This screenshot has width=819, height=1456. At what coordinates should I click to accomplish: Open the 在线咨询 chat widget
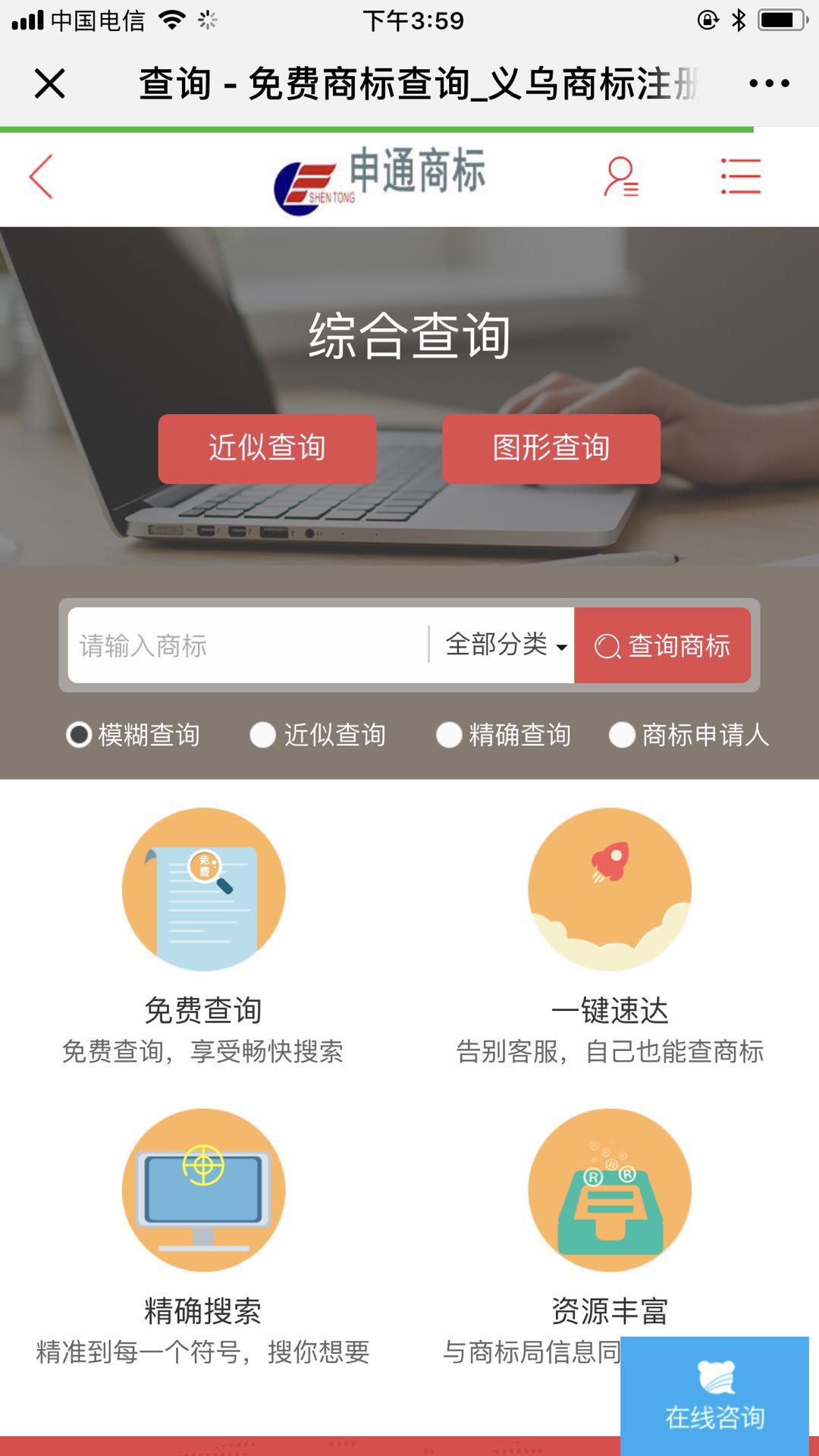point(714,1395)
